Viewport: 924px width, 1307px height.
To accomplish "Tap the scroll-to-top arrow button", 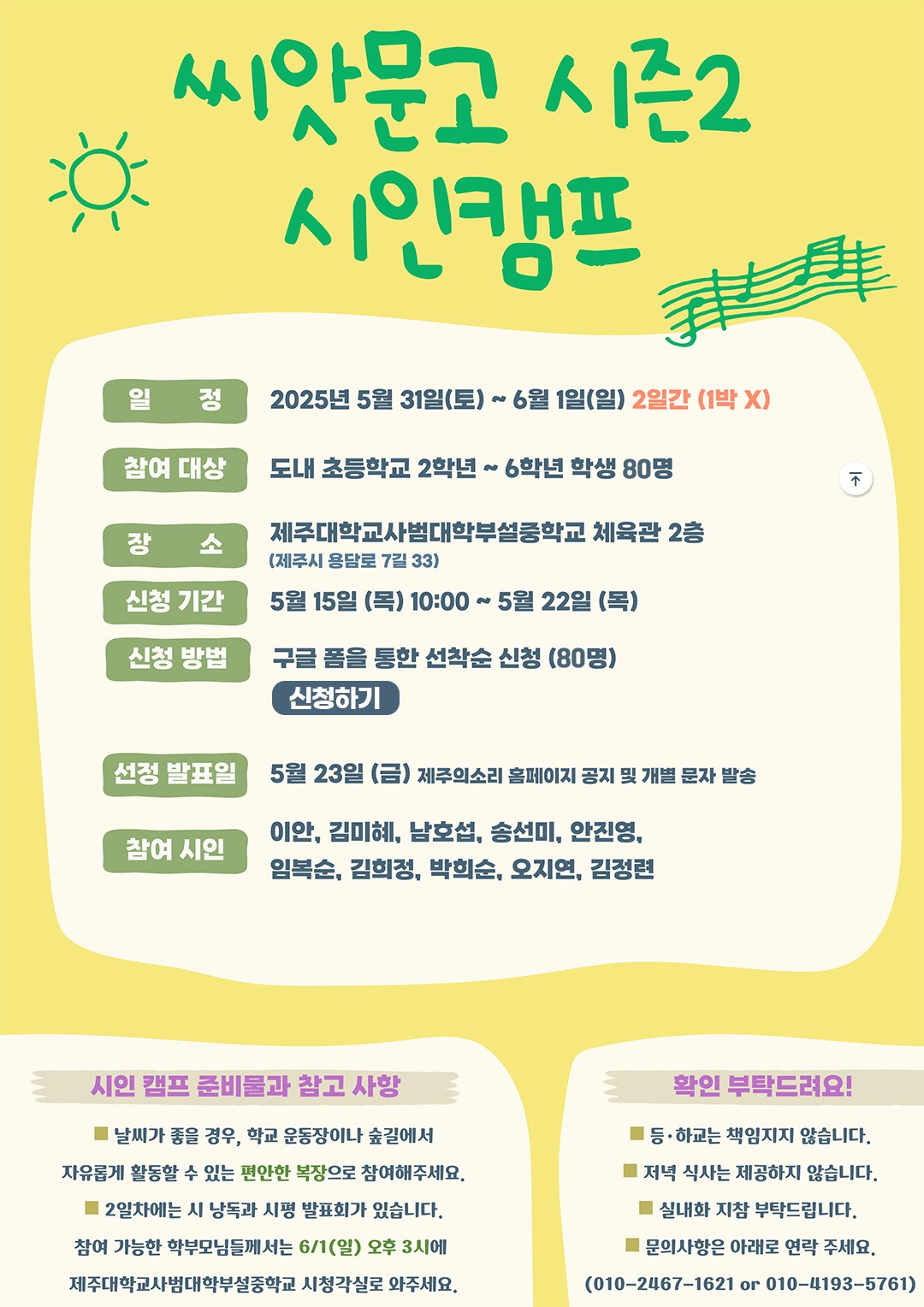I will (856, 479).
